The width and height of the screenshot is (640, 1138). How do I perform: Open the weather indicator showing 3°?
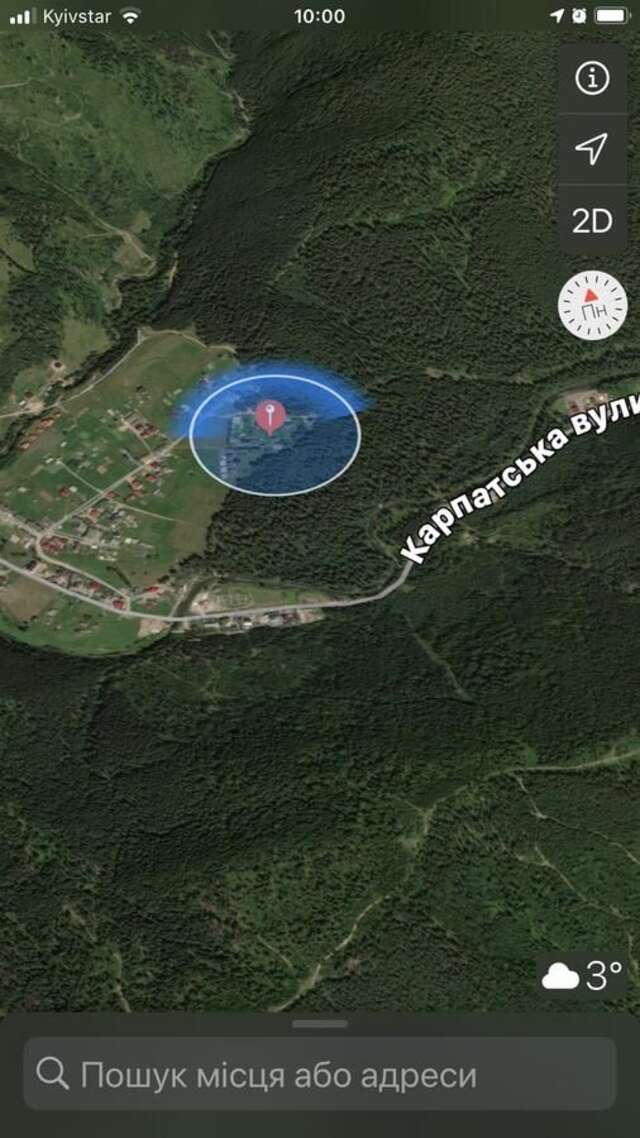point(583,975)
